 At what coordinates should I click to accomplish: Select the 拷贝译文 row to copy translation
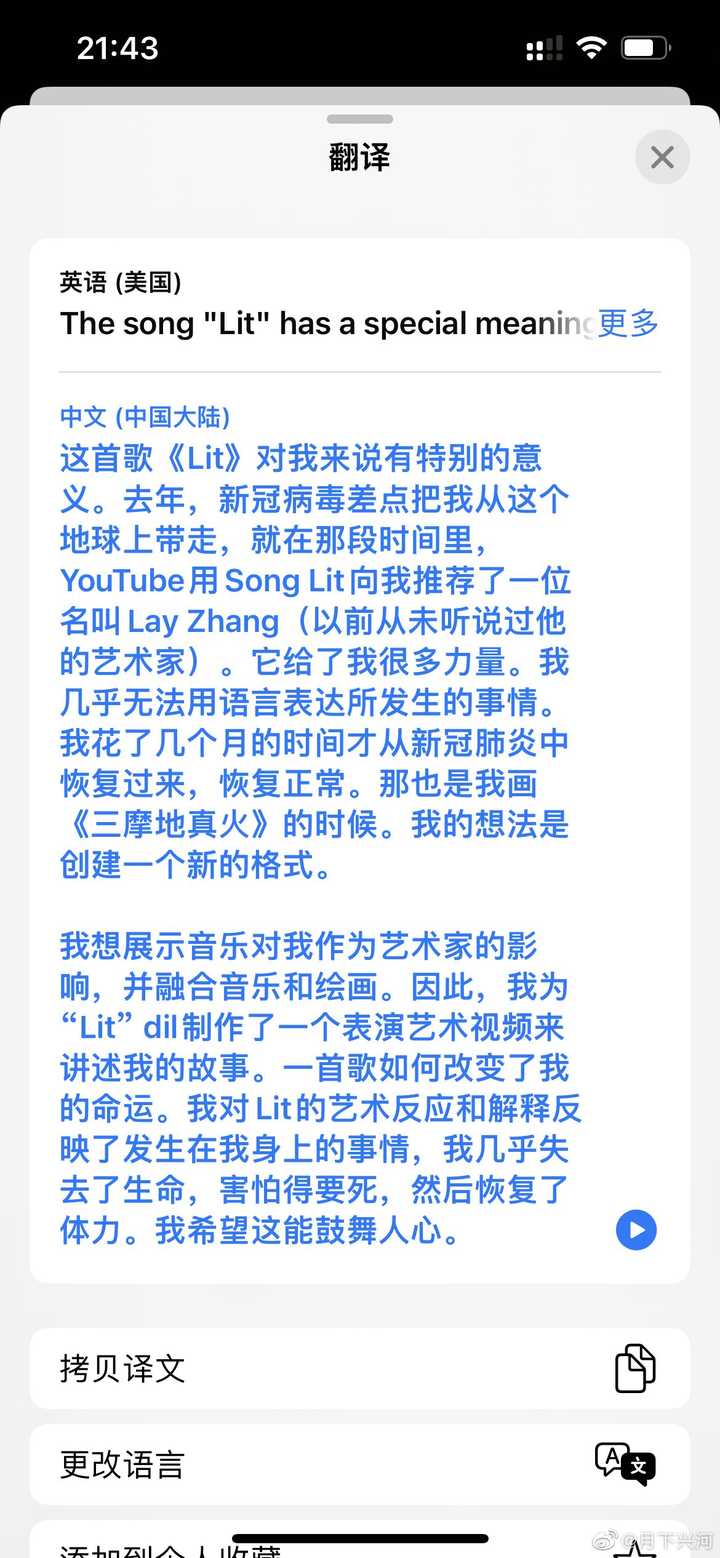(x=300, y=1368)
